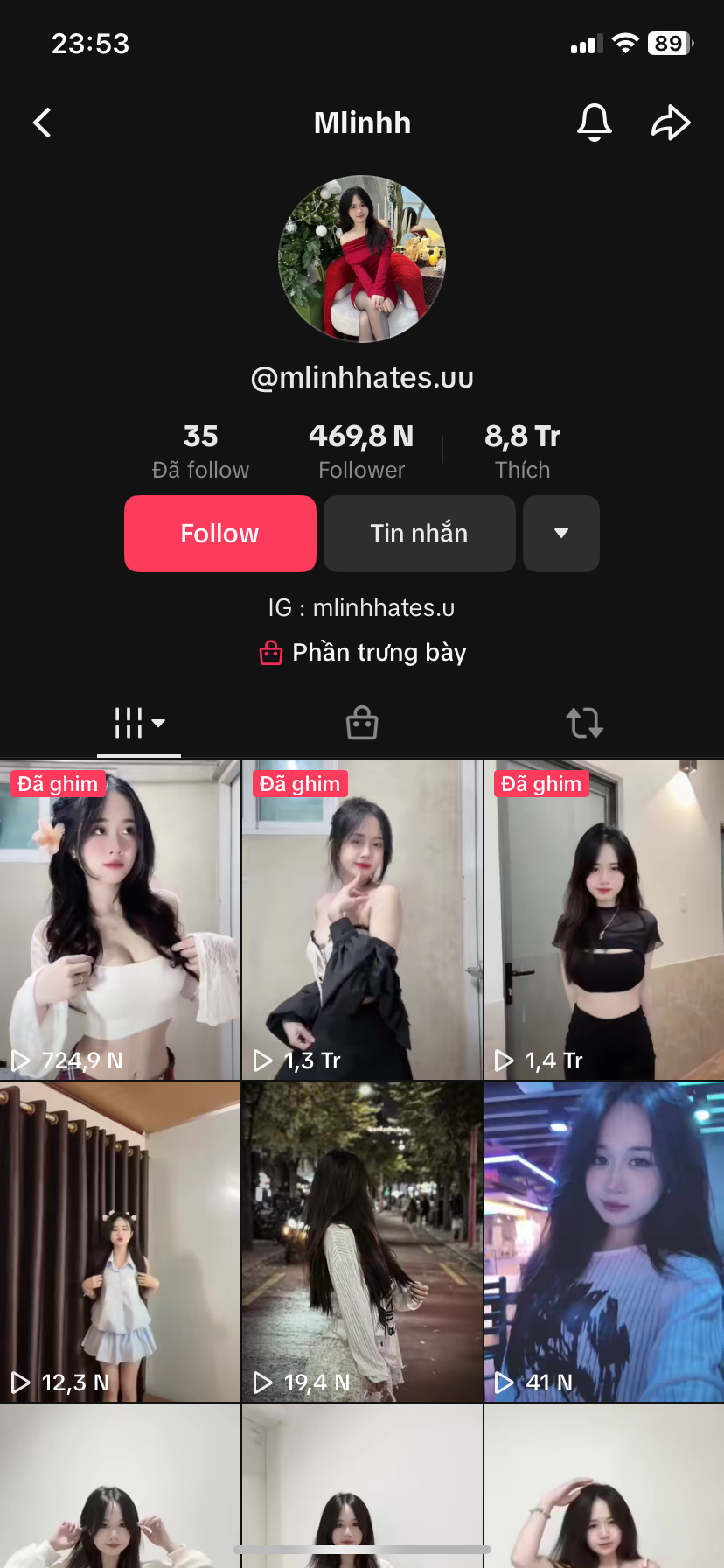Open pinned video with 724,9 N views
724x1568 pixels.
(x=120, y=919)
